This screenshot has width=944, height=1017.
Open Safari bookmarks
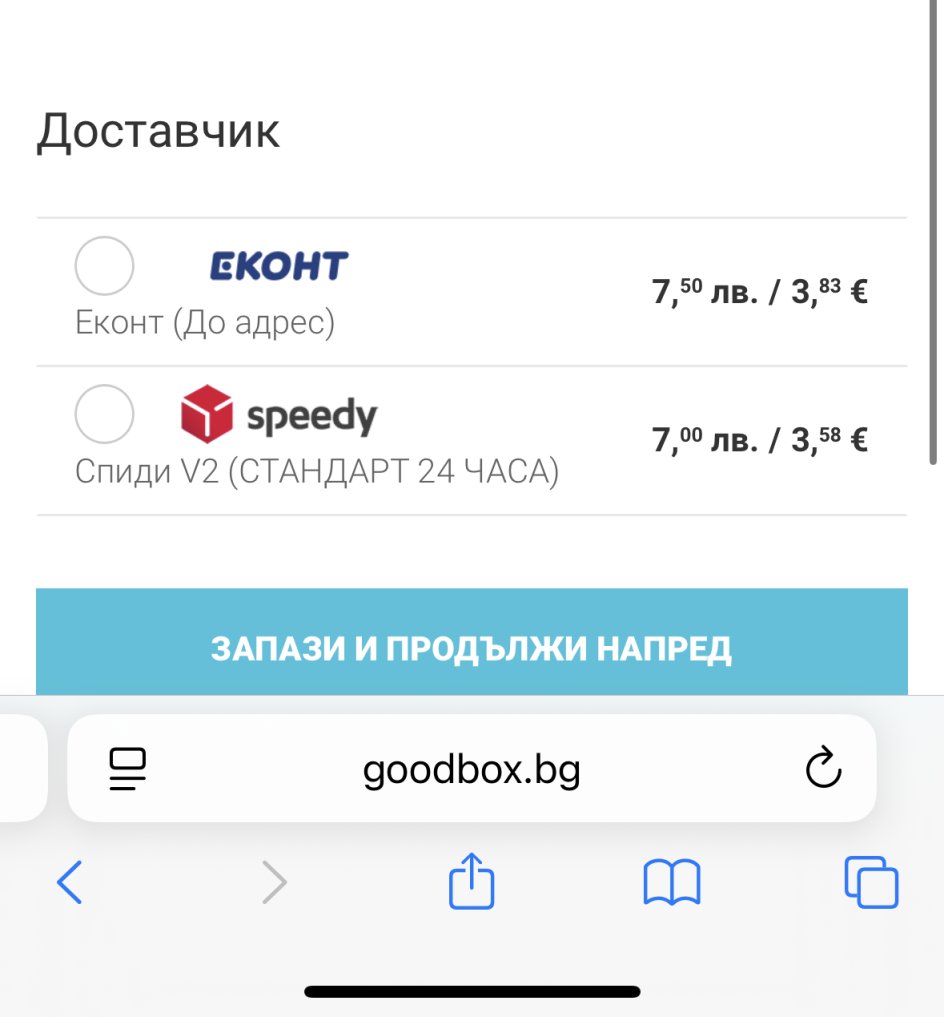click(x=672, y=883)
